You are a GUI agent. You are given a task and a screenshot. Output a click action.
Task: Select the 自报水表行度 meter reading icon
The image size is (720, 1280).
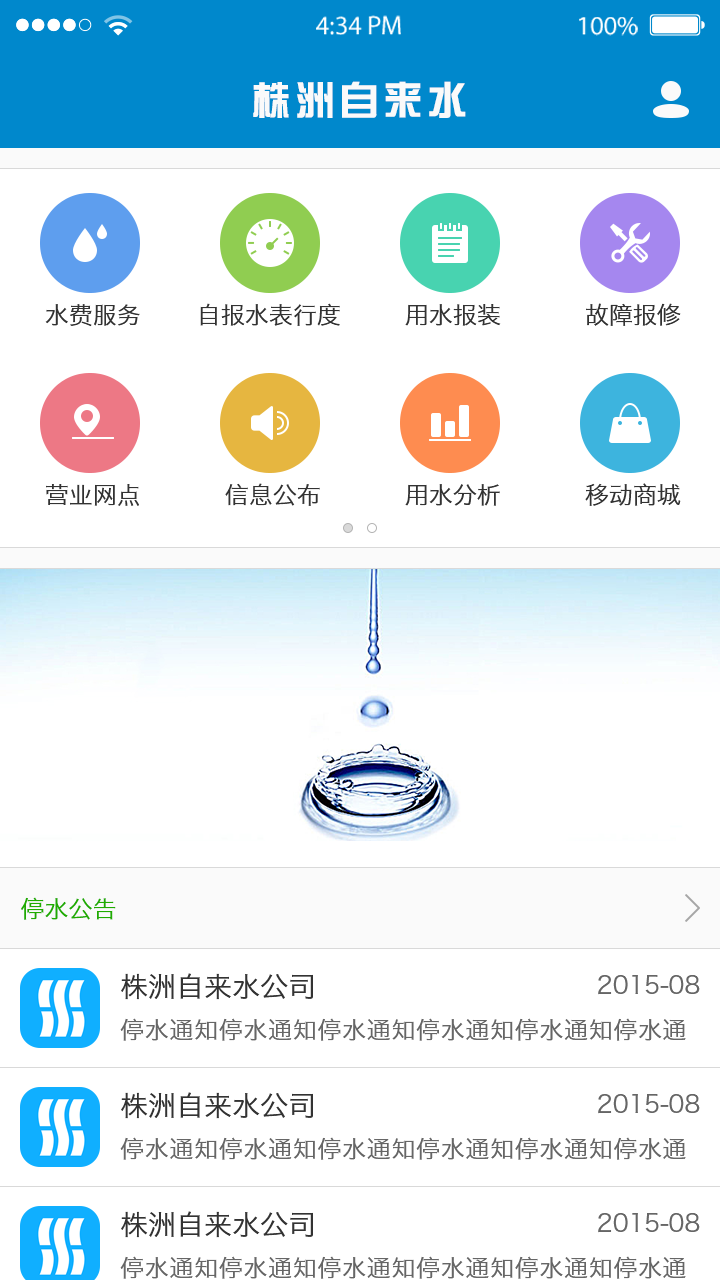[x=270, y=243]
